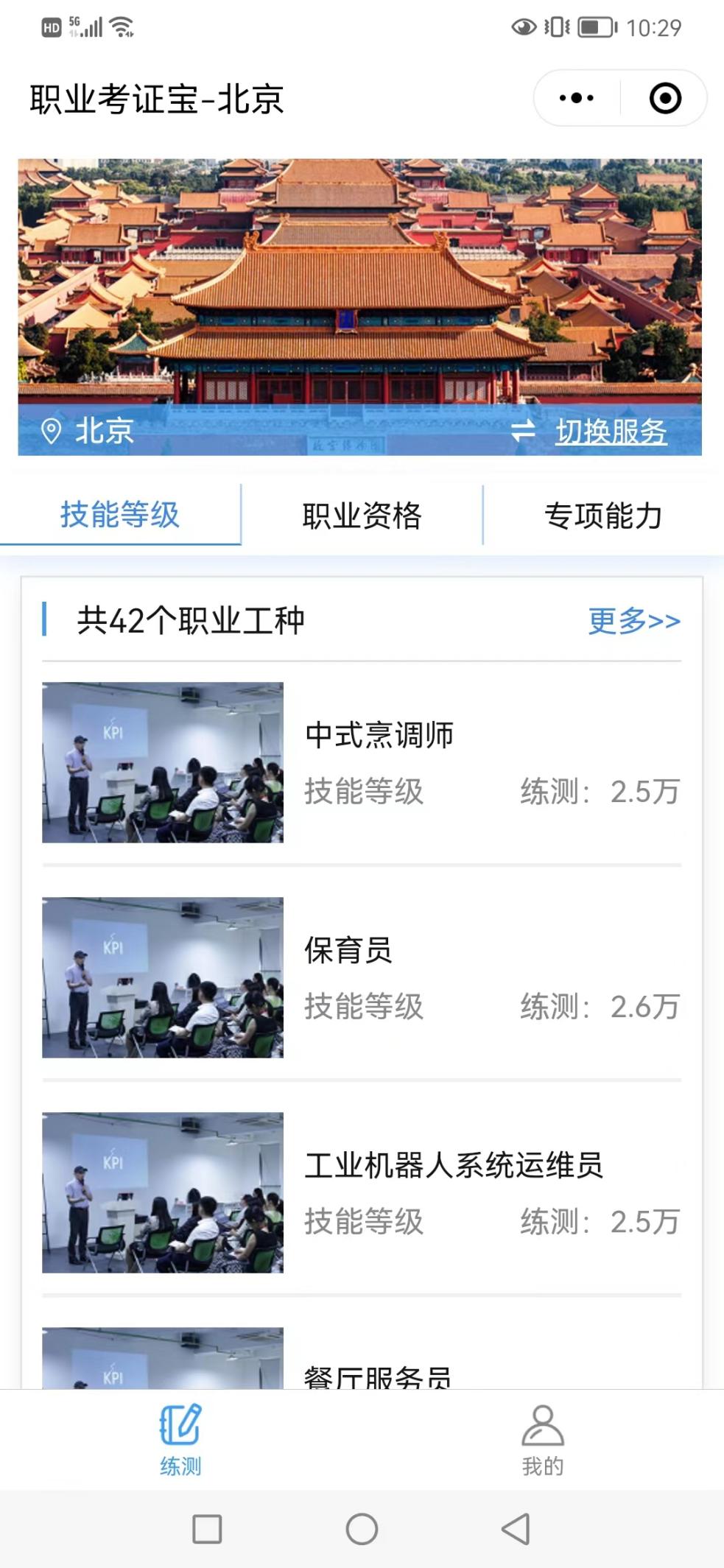Select the 专项能力 tab
724x1568 pixels.
(x=603, y=516)
